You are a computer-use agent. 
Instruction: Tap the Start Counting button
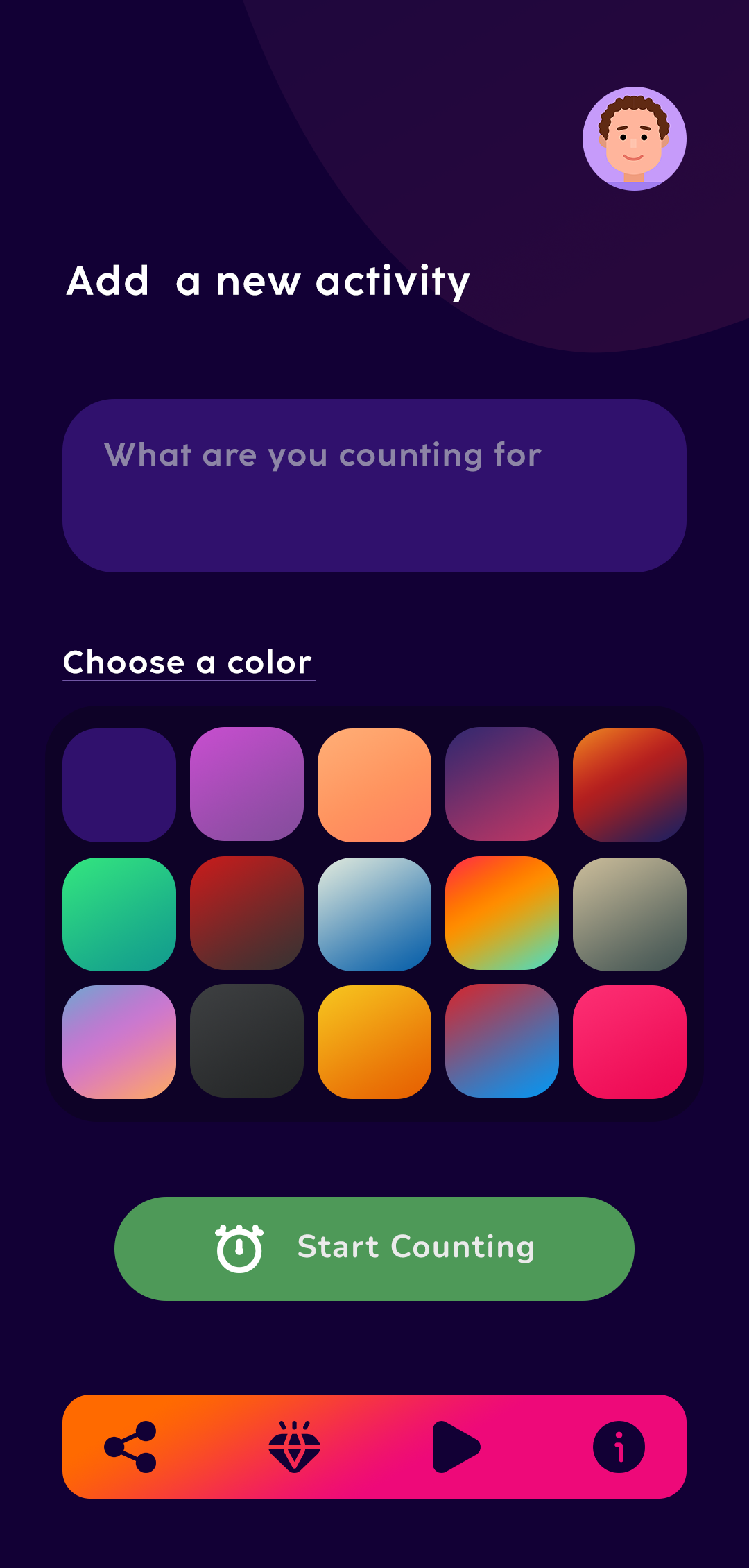(x=374, y=1248)
